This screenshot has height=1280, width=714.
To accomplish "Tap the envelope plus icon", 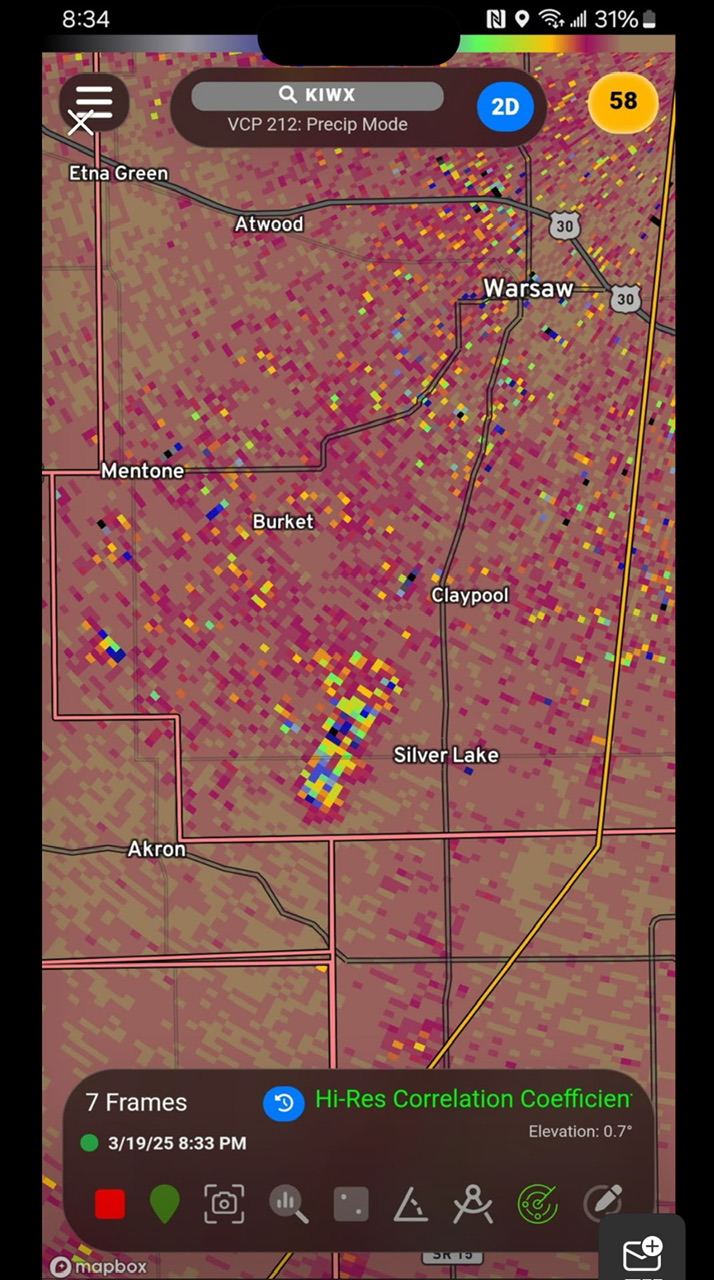I will [643, 1254].
